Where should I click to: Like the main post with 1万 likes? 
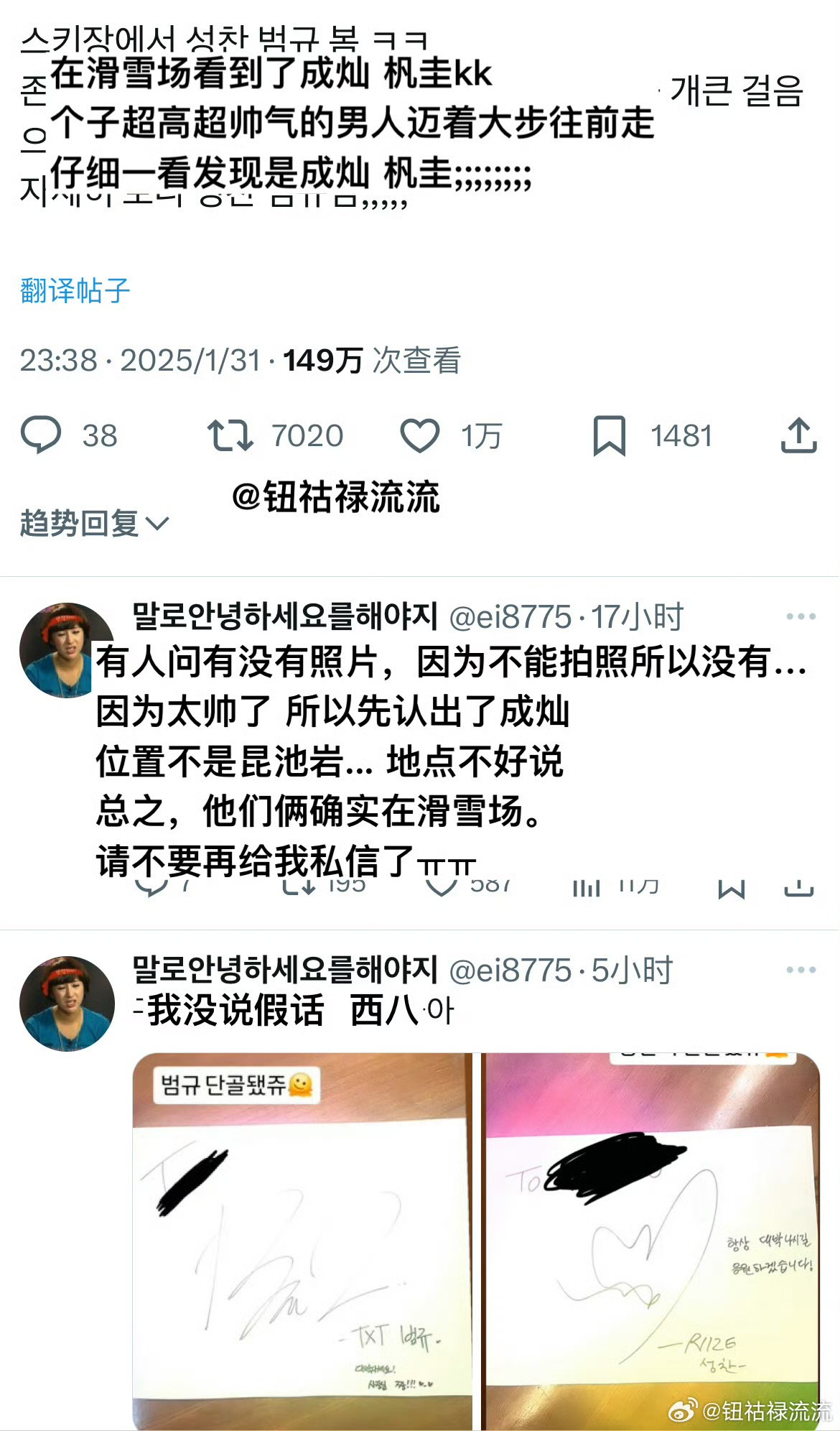(419, 435)
